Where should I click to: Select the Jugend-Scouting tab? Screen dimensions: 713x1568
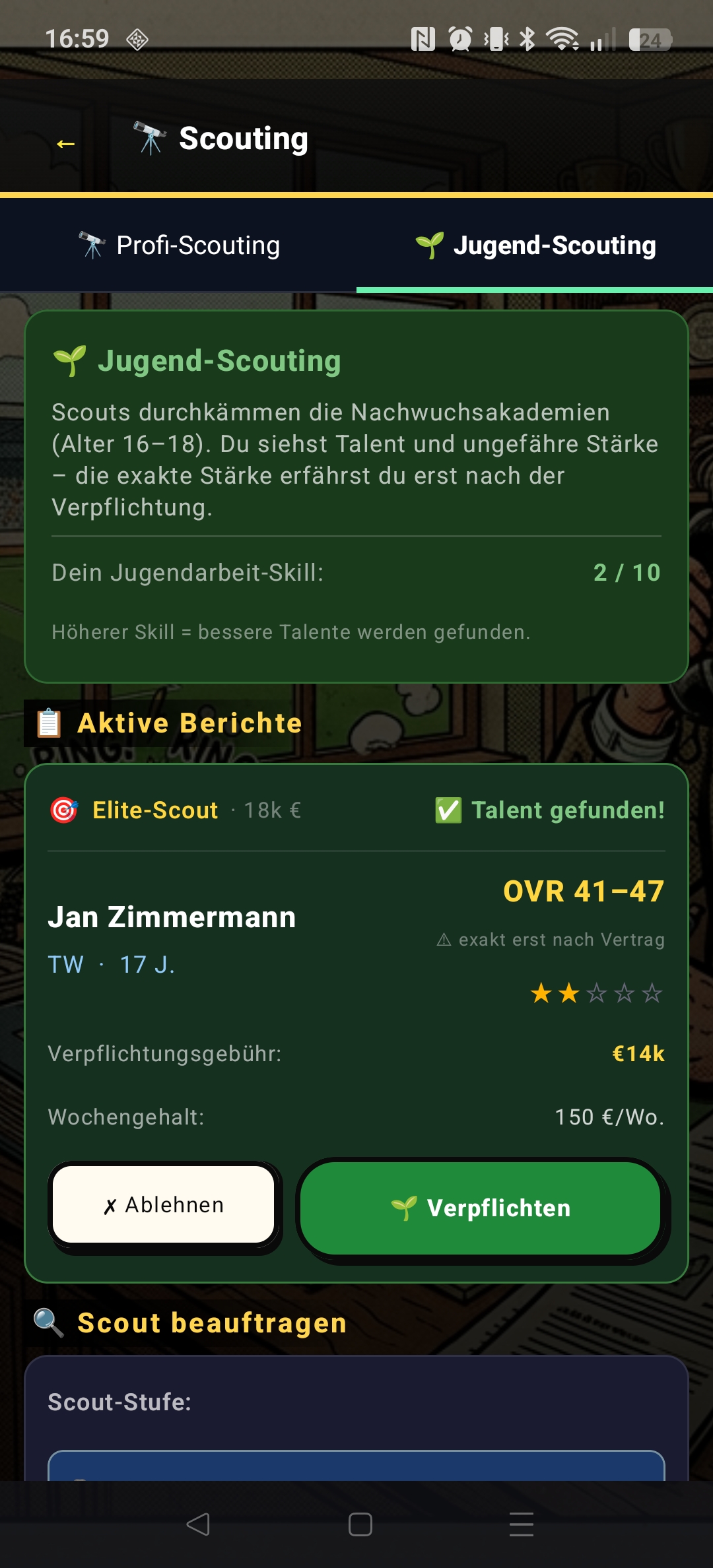click(x=535, y=245)
